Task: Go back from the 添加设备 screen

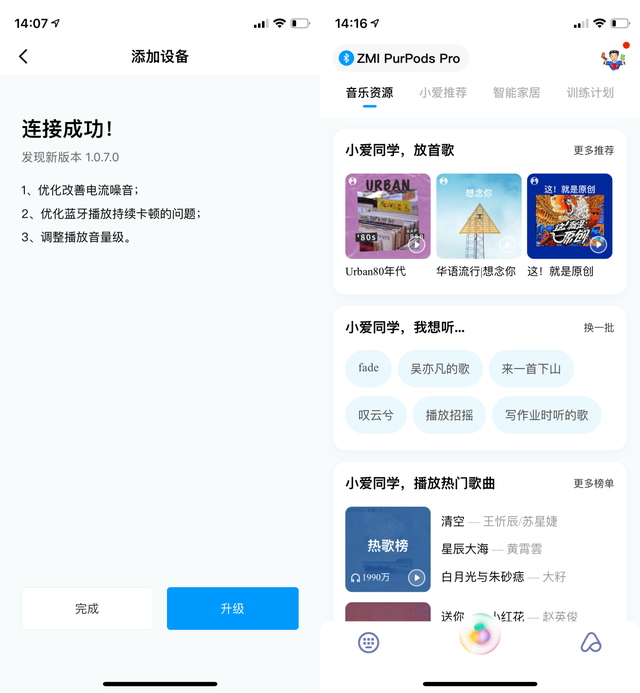Action: pos(24,57)
